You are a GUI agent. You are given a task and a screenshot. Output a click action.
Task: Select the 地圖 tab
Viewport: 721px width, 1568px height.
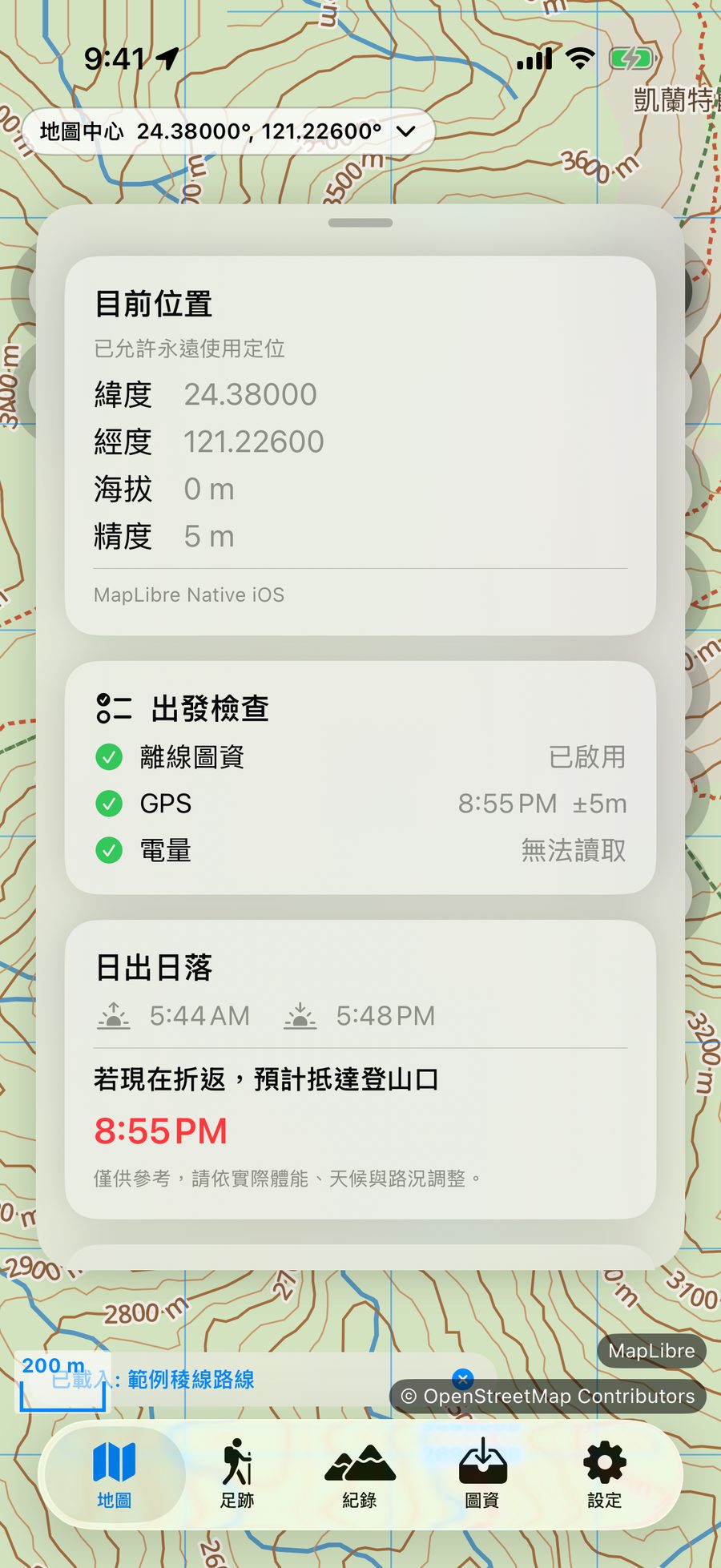tap(115, 1474)
